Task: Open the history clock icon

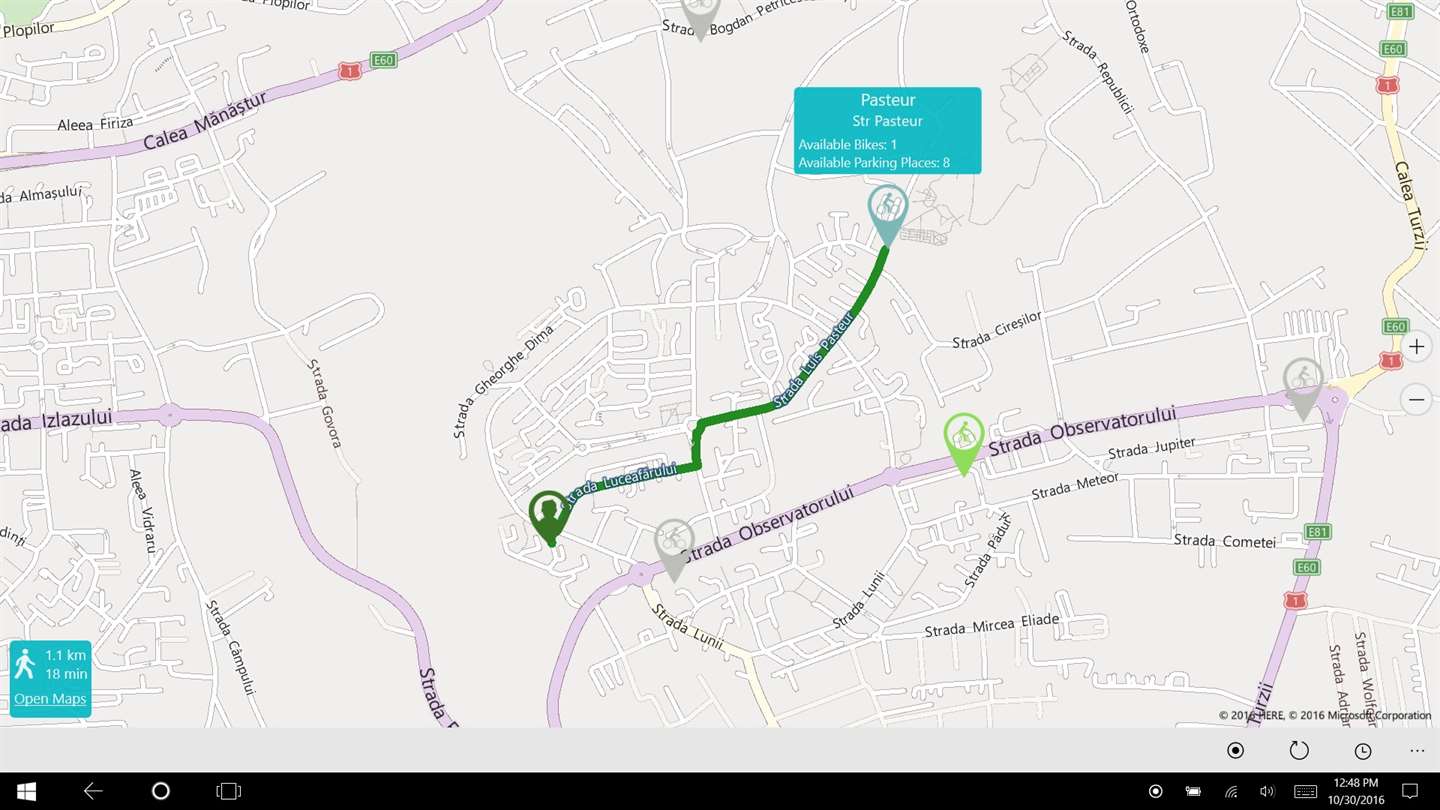Action: 1363,751
